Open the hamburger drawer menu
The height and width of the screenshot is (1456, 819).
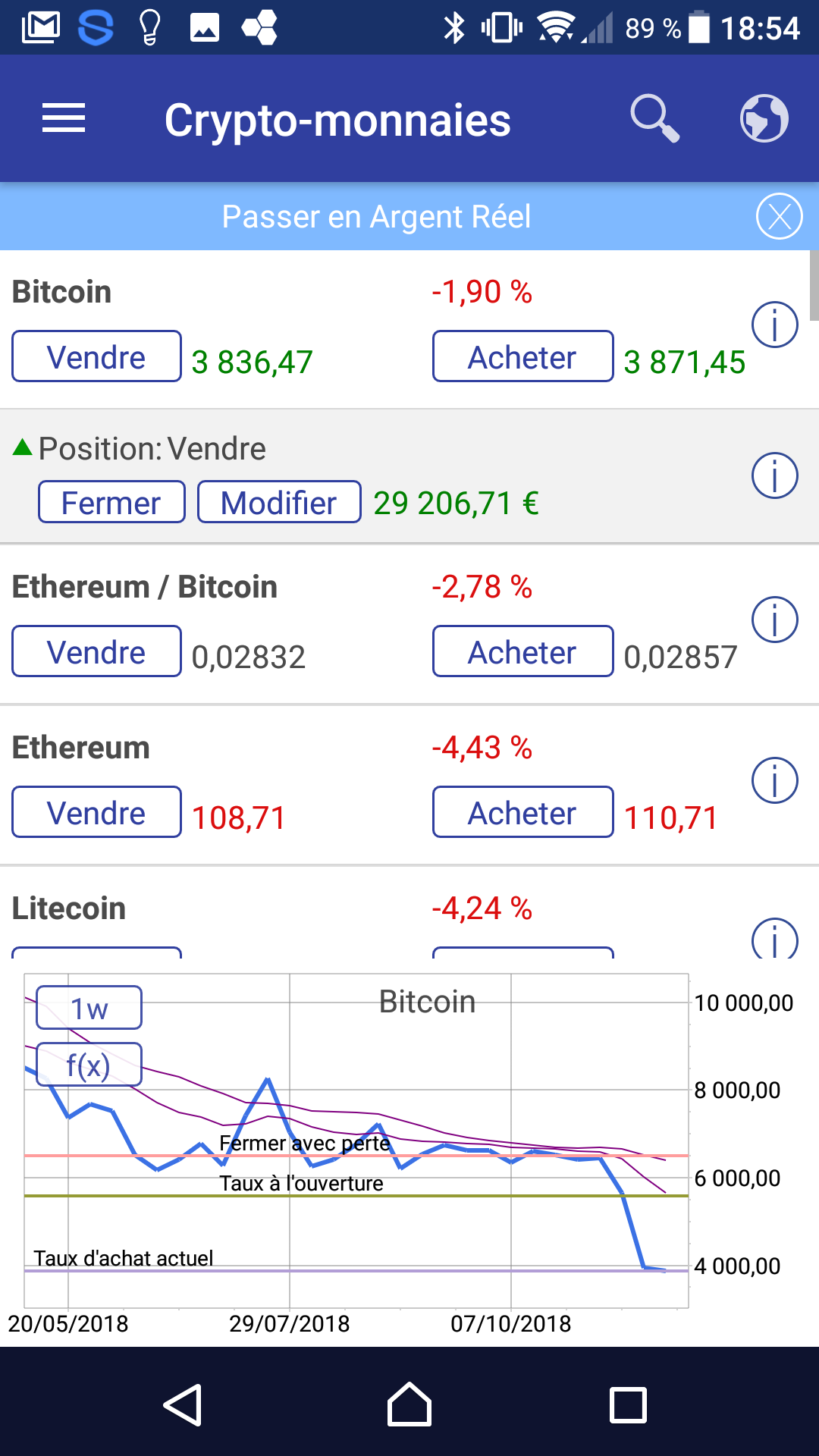64,118
